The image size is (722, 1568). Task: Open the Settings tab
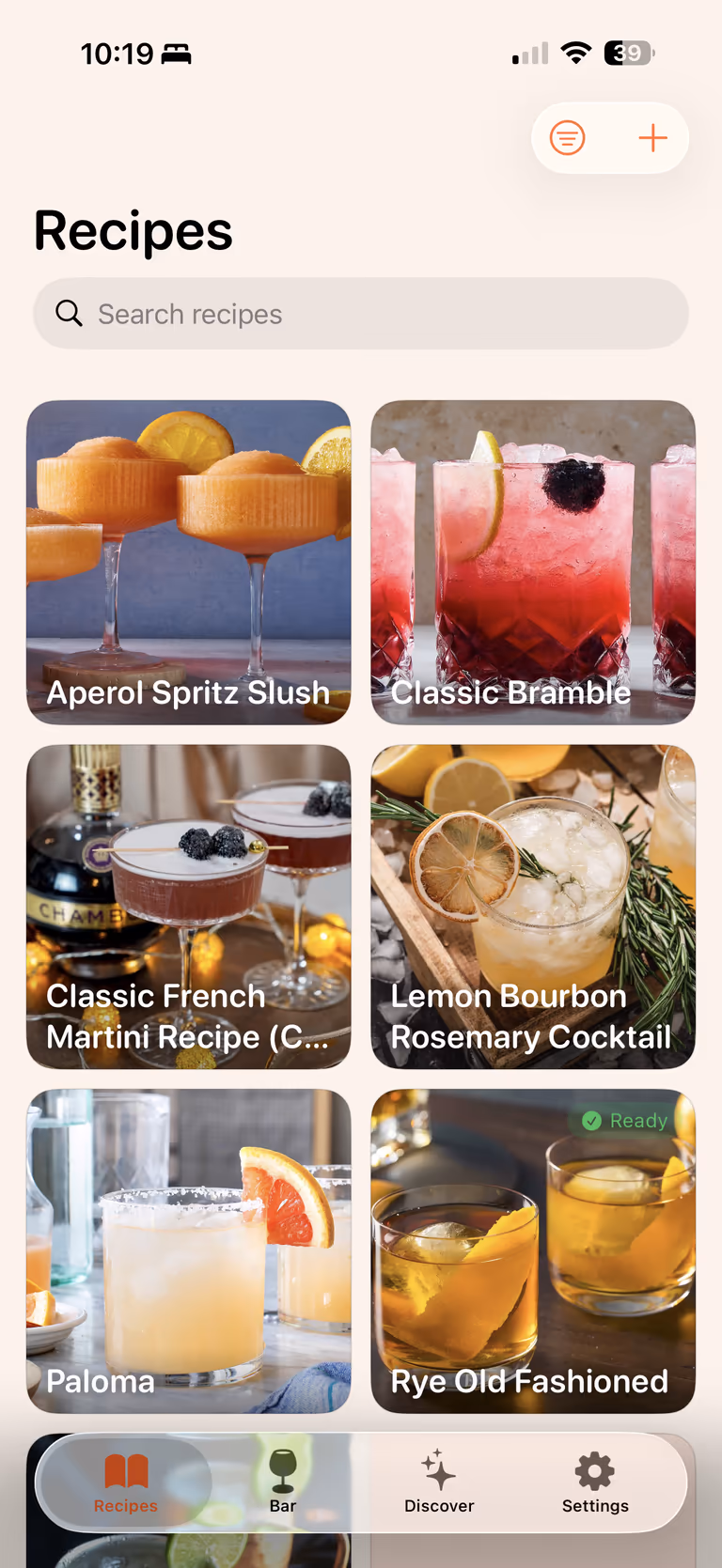click(595, 1483)
